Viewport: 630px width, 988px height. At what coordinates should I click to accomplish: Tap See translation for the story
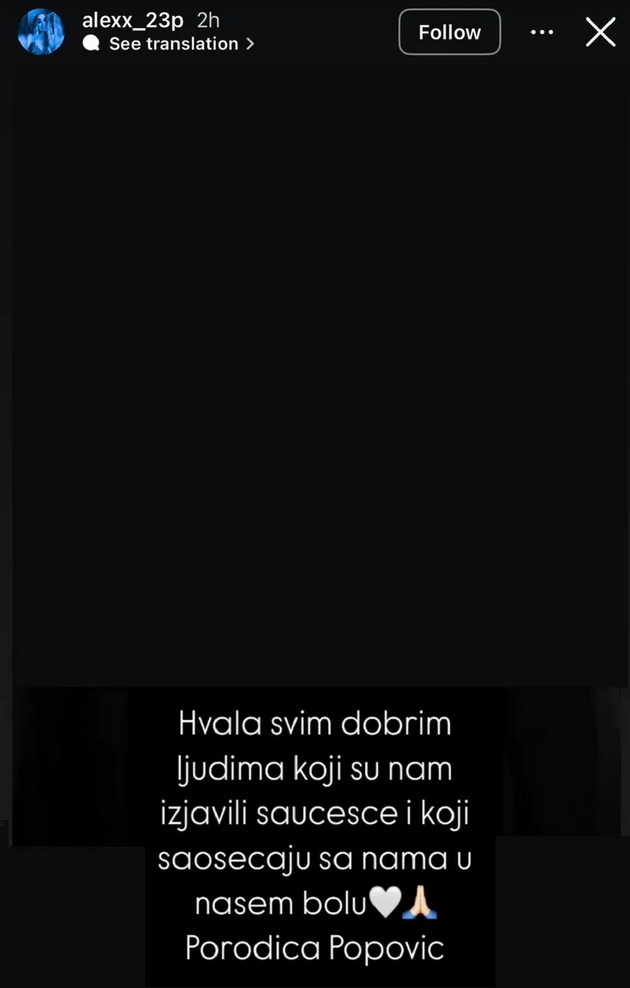pos(173,44)
